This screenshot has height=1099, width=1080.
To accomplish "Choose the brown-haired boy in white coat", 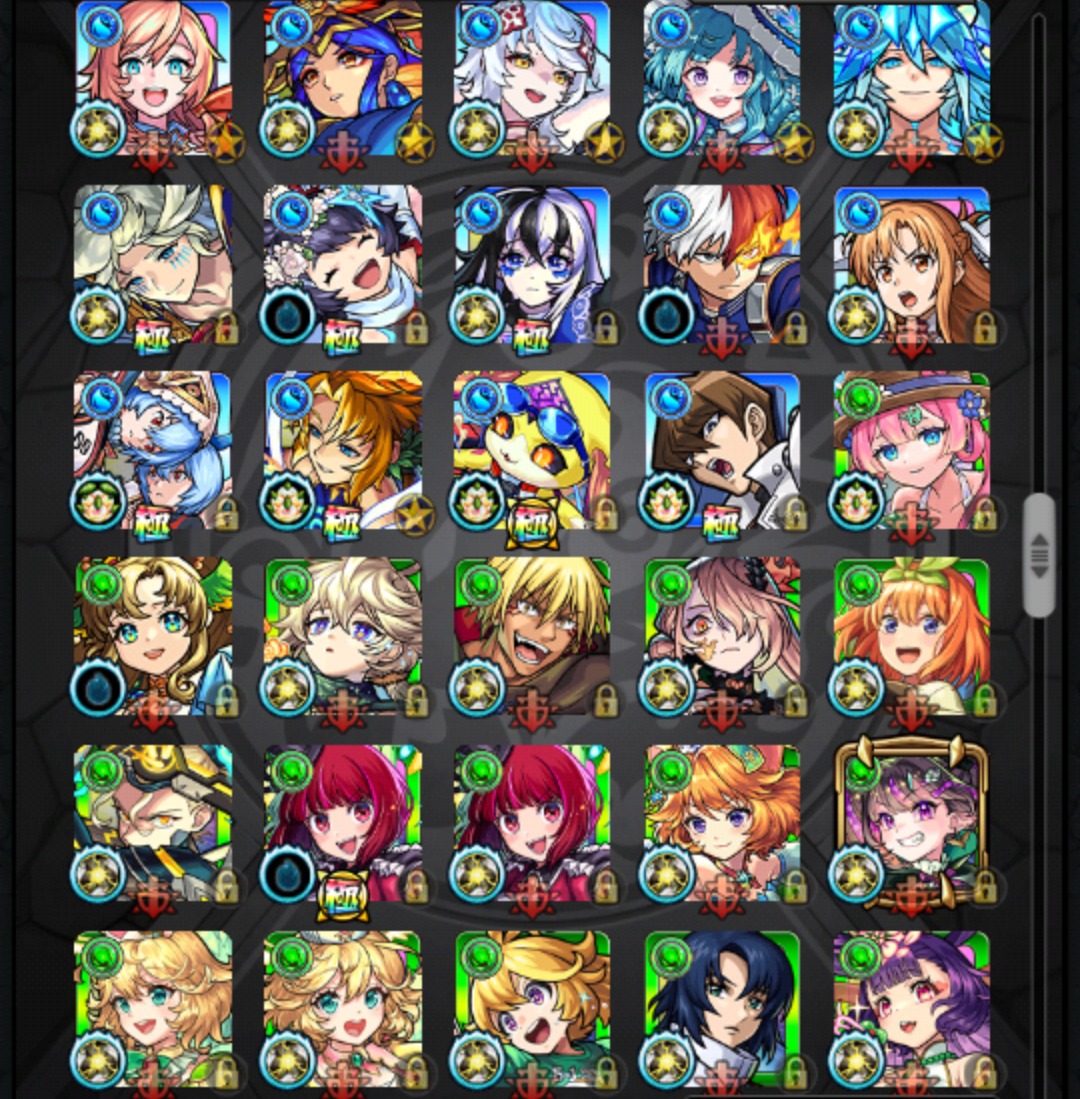I will pos(721,452).
